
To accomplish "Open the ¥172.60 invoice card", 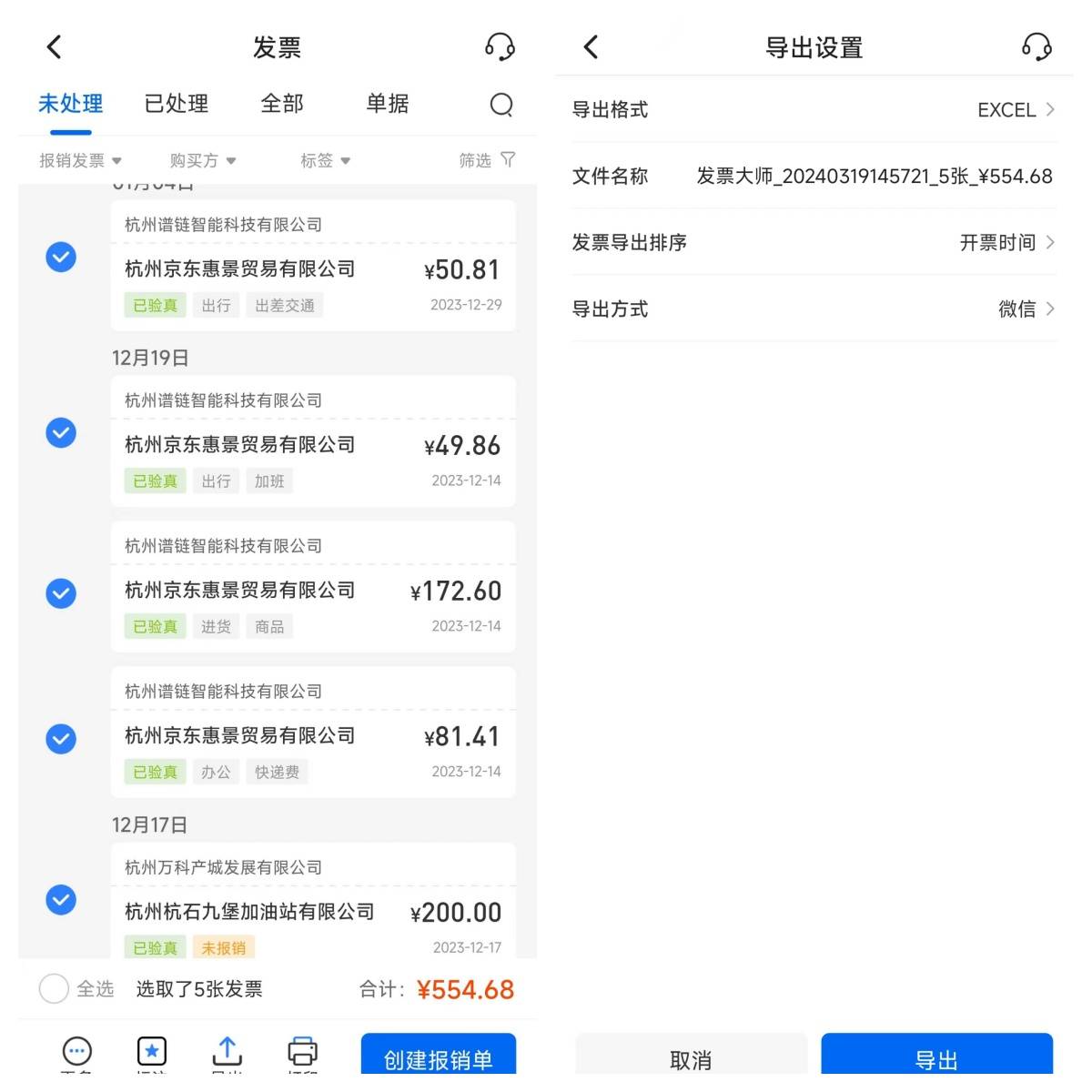I will (x=313, y=590).
